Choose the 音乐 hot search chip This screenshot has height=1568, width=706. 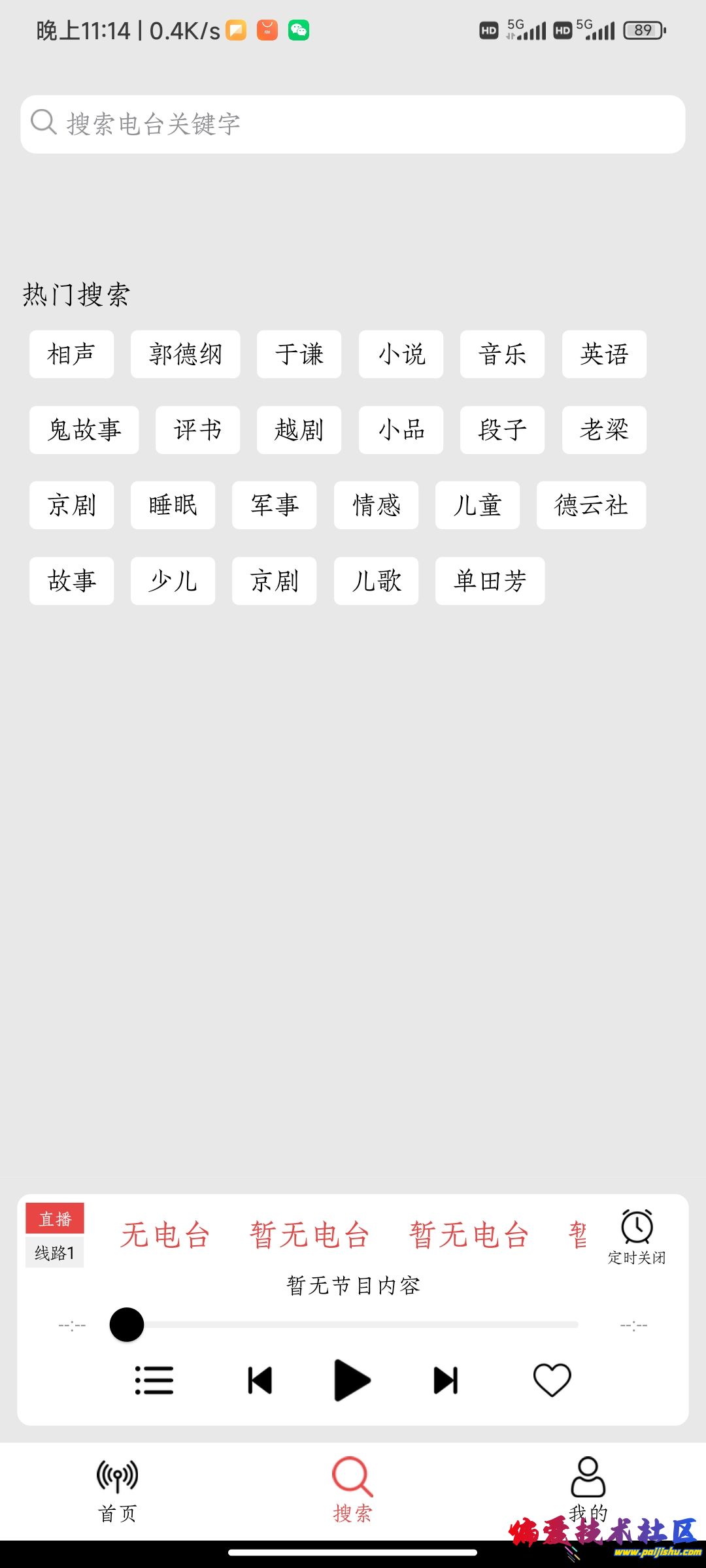[x=502, y=354]
